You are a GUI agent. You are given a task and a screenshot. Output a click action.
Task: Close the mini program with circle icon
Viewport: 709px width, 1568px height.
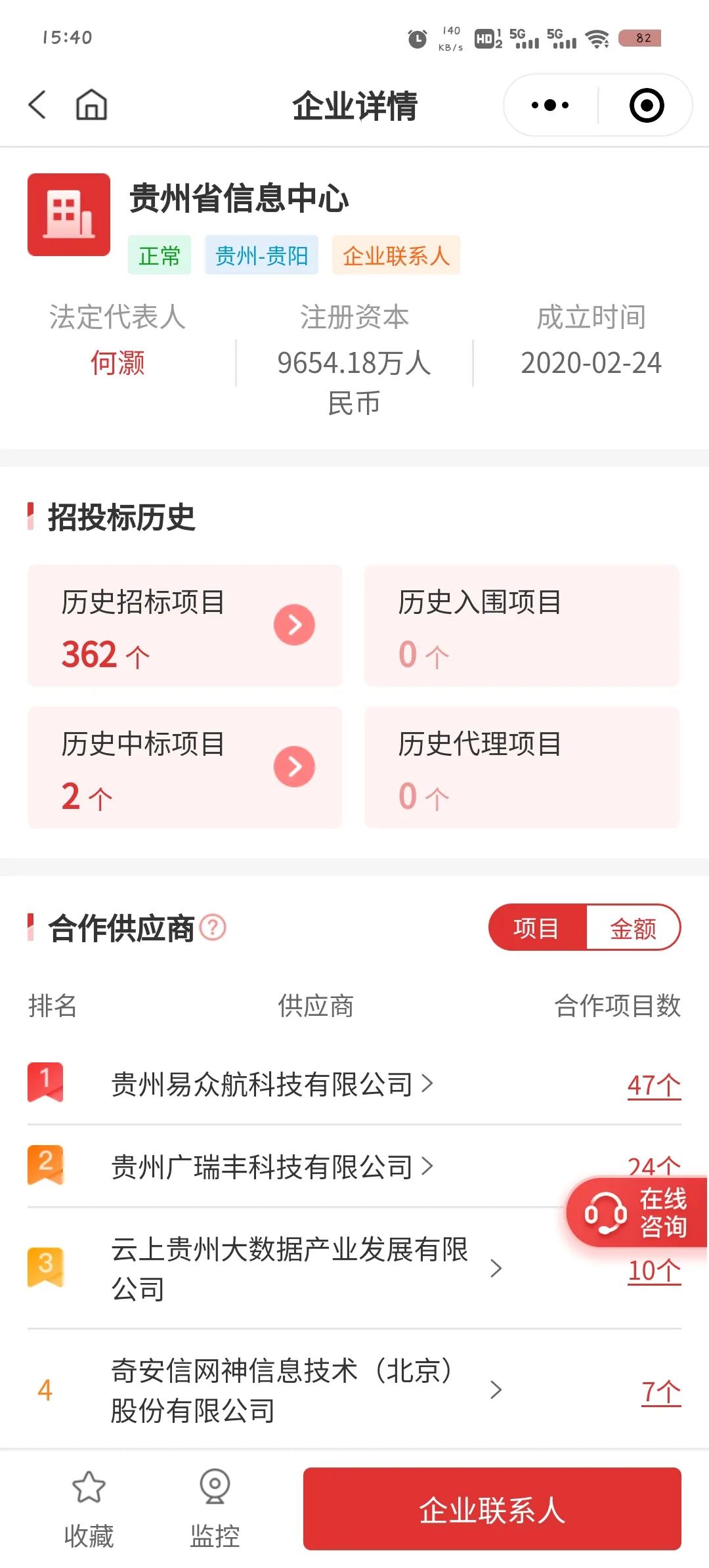647,105
